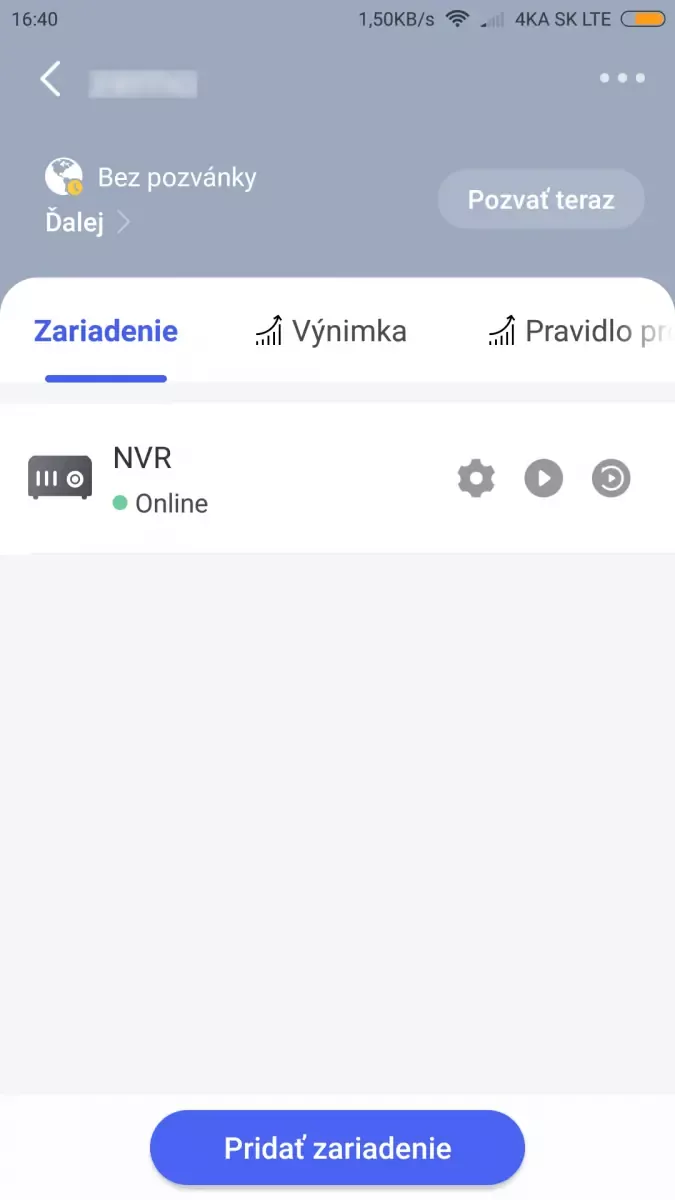The width and height of the screenshot is (675, 1200).
Task: Switch to the Výnimka tab
Action: point(331,330)
